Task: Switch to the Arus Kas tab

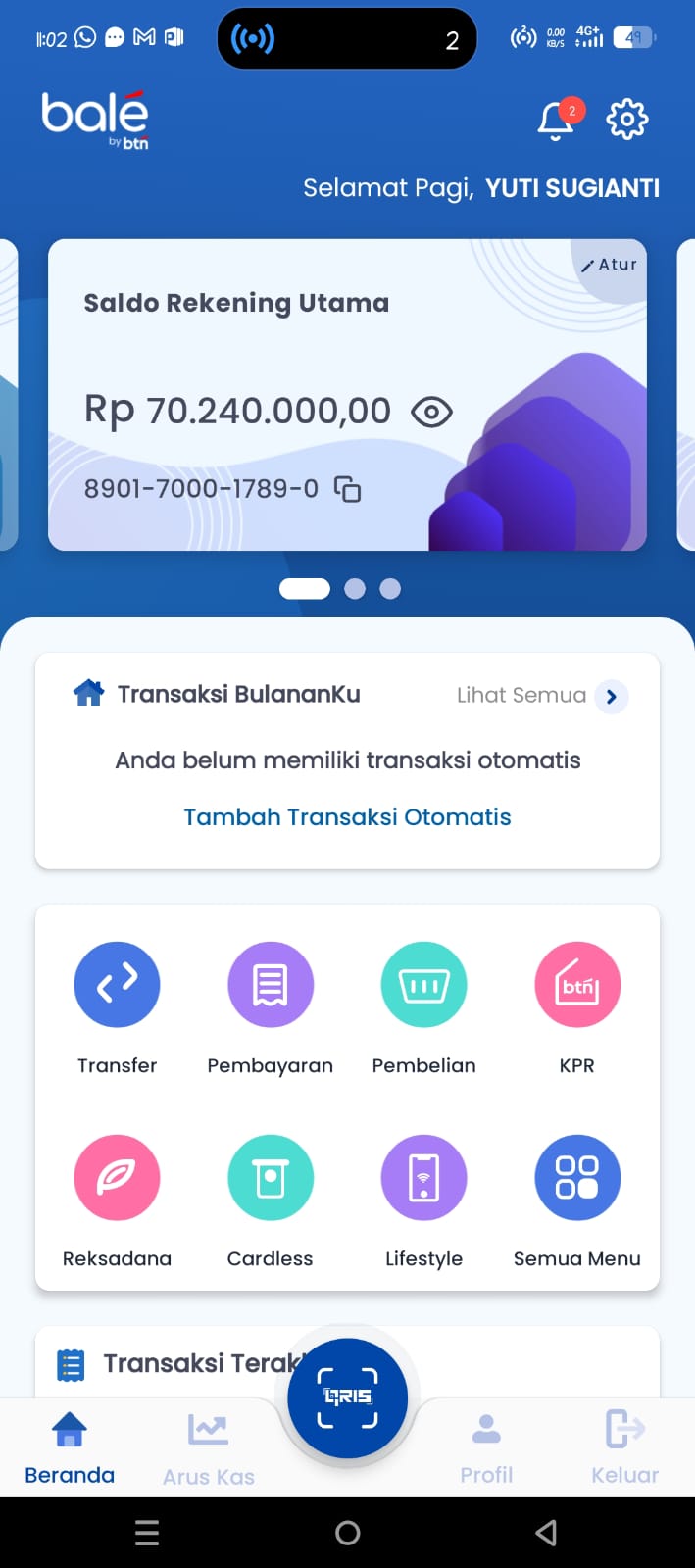Action: click(x=209, y=1448)
